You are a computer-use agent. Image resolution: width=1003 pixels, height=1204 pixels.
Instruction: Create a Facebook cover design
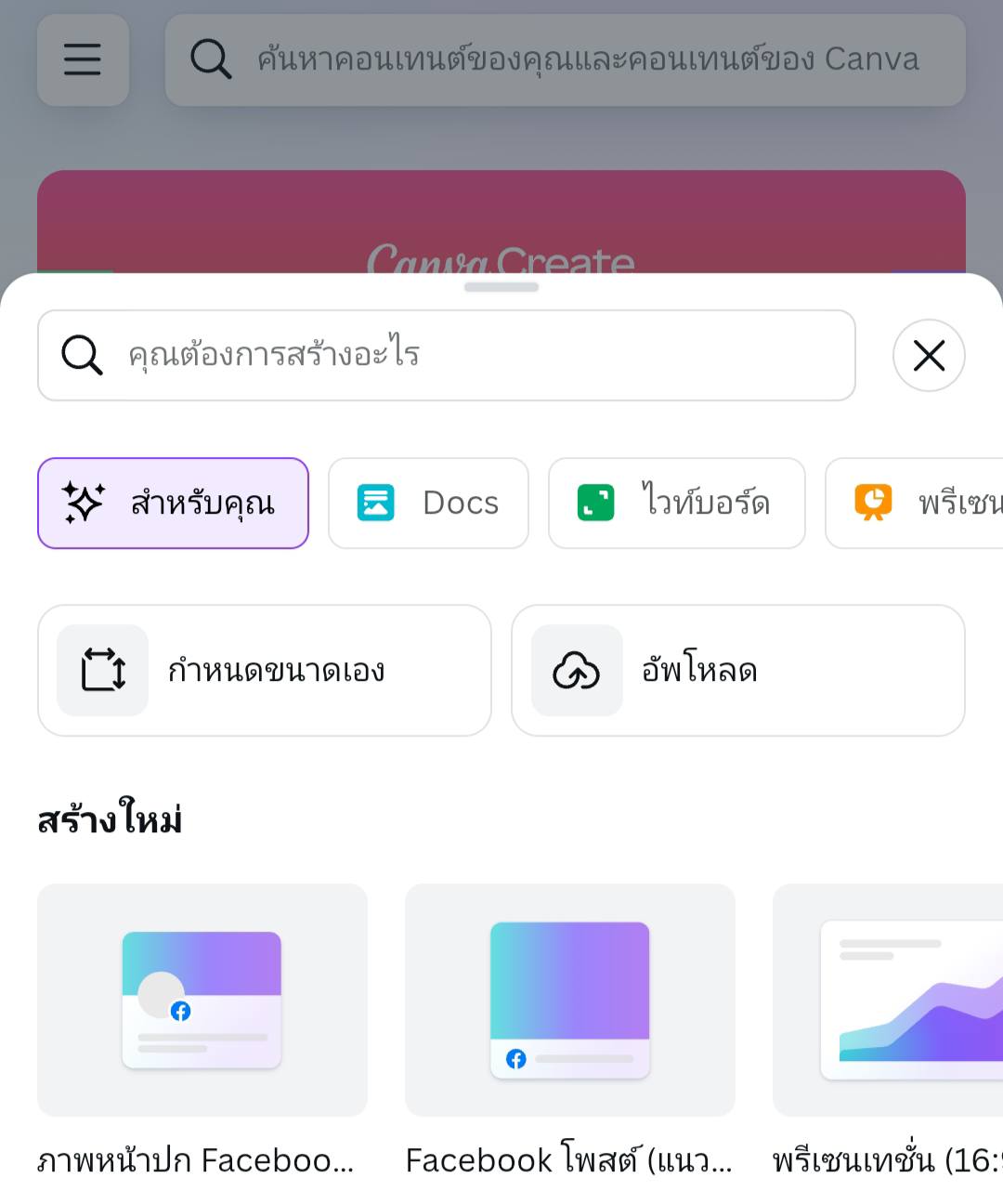click(x=202, y=1000)
